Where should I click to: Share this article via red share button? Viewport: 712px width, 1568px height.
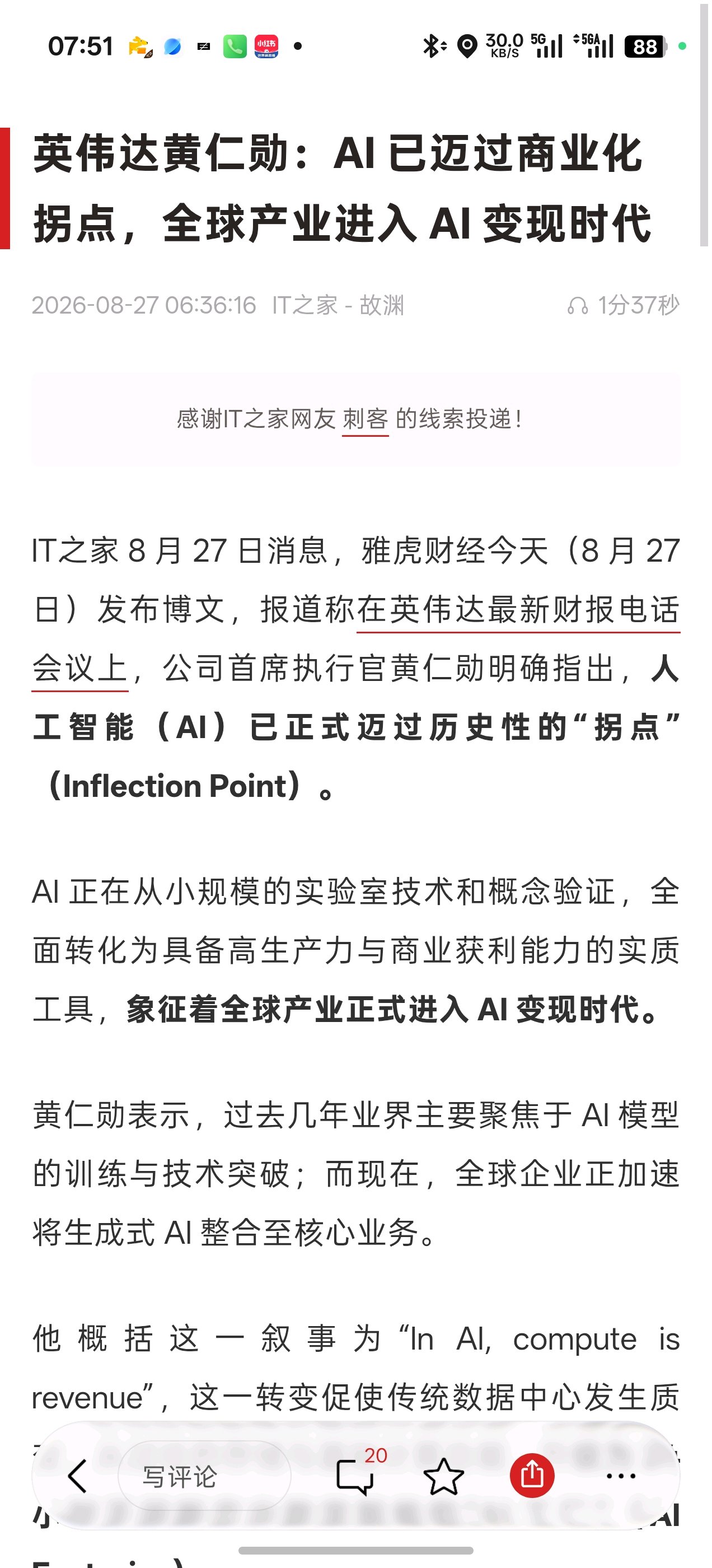coord(532,1476)
